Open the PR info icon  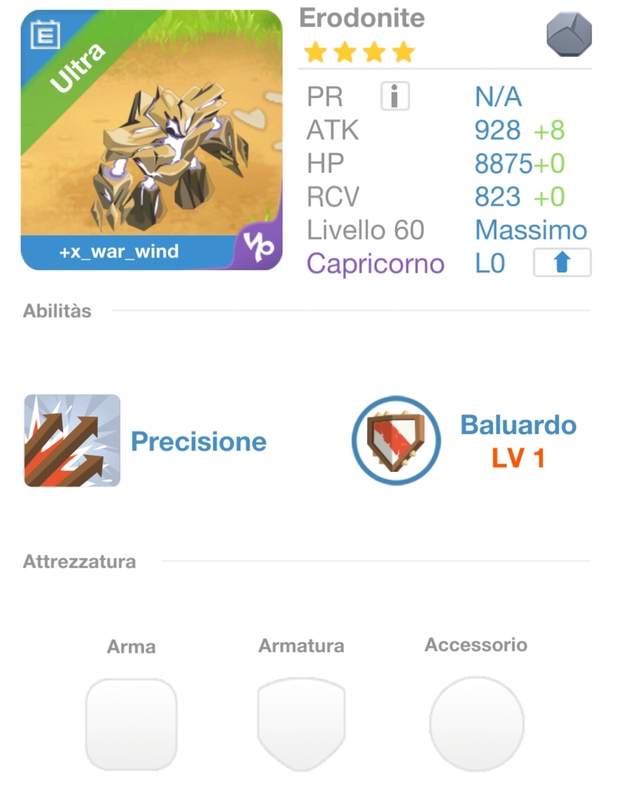pos(395,97)
